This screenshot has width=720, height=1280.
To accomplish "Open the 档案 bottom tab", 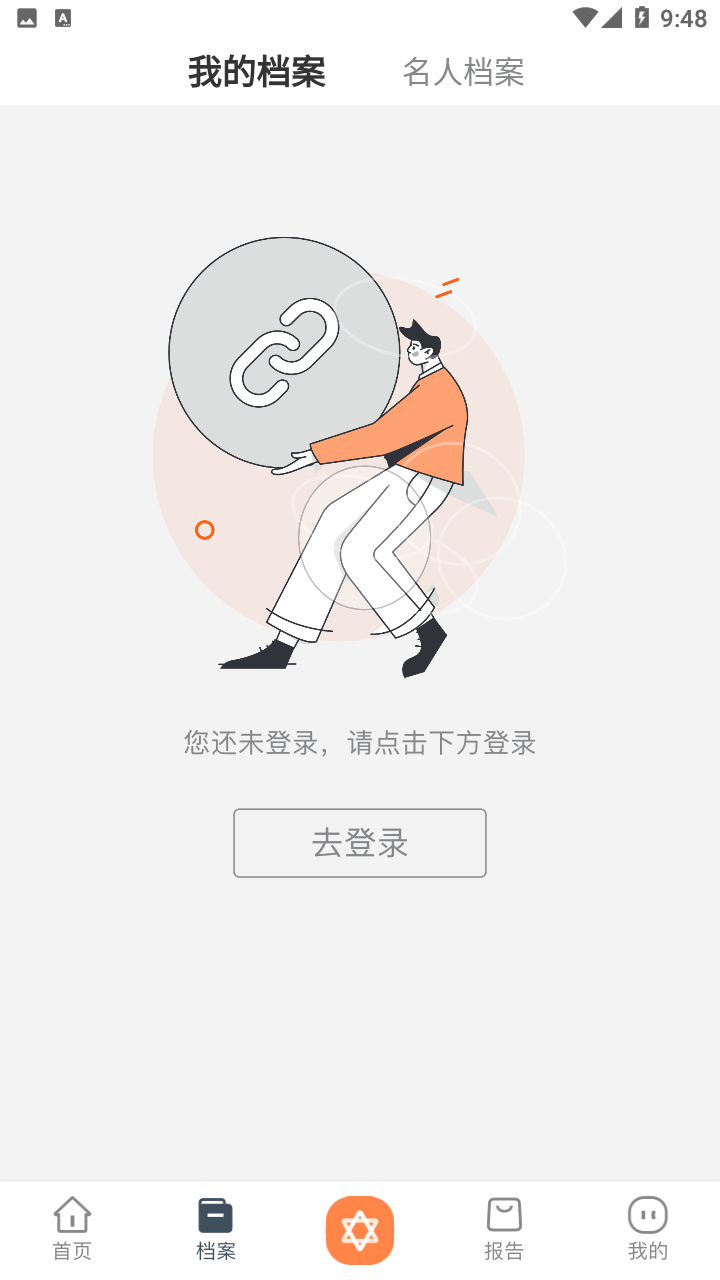I will [x=216, y=1229].
